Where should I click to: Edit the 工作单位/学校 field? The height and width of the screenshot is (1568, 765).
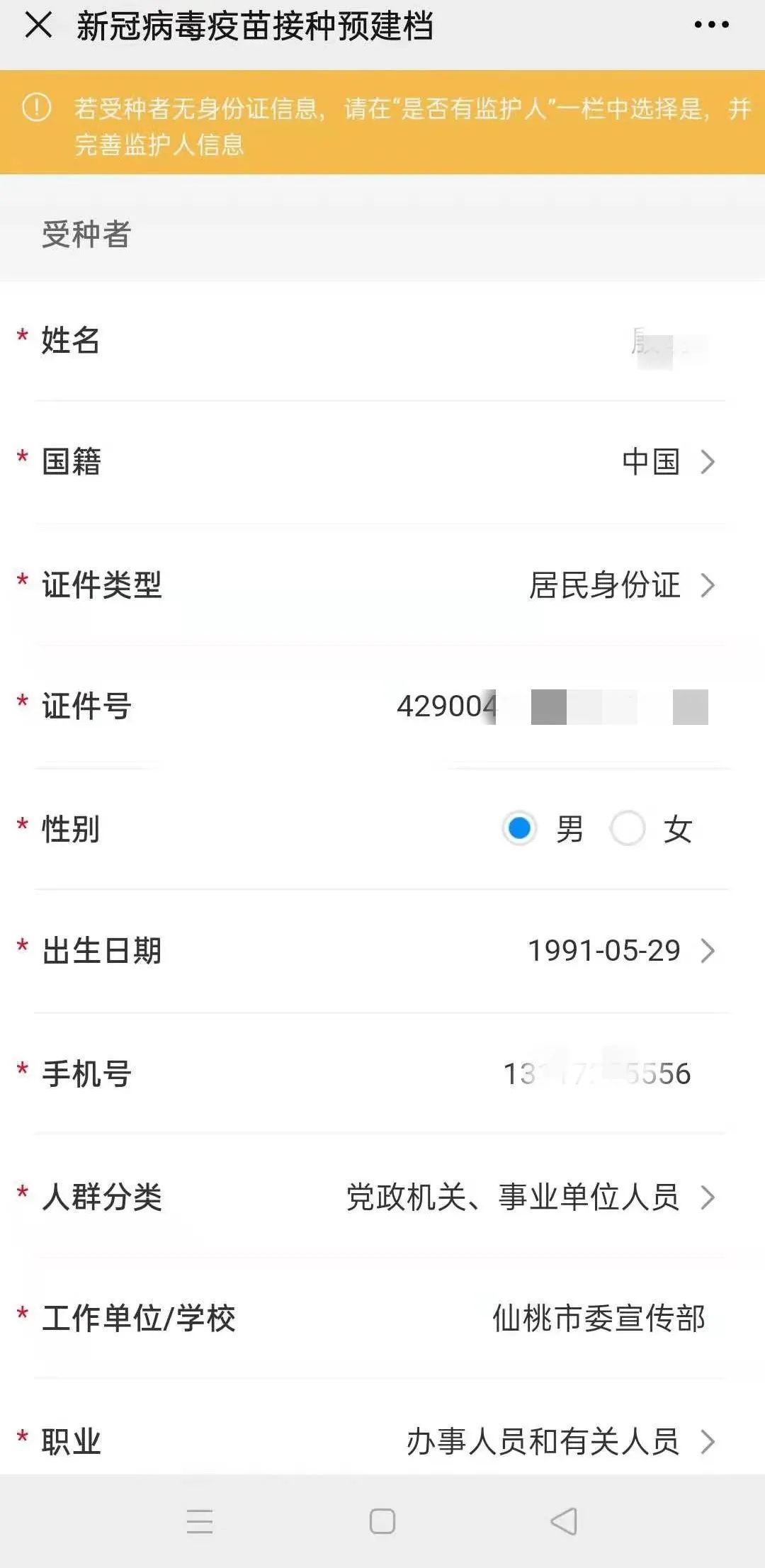tap(382, 1319)
